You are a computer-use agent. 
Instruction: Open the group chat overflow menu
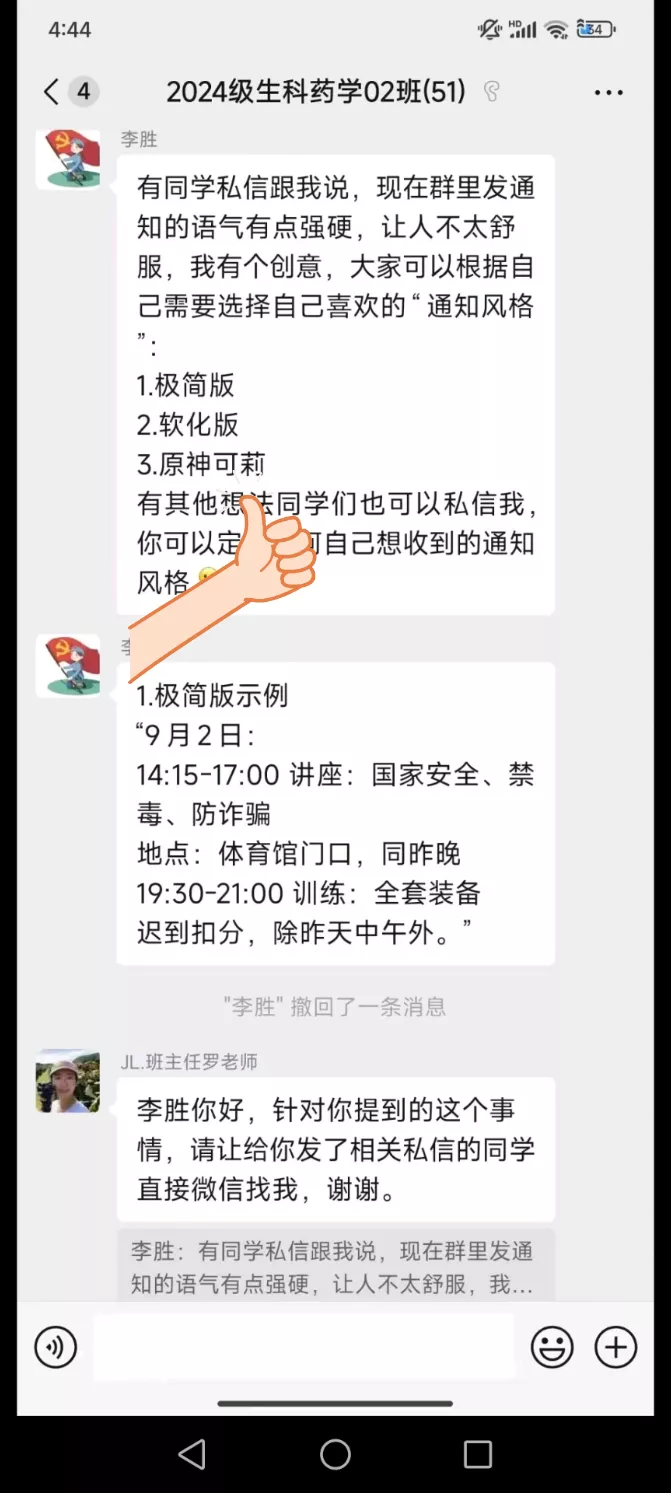608,93
